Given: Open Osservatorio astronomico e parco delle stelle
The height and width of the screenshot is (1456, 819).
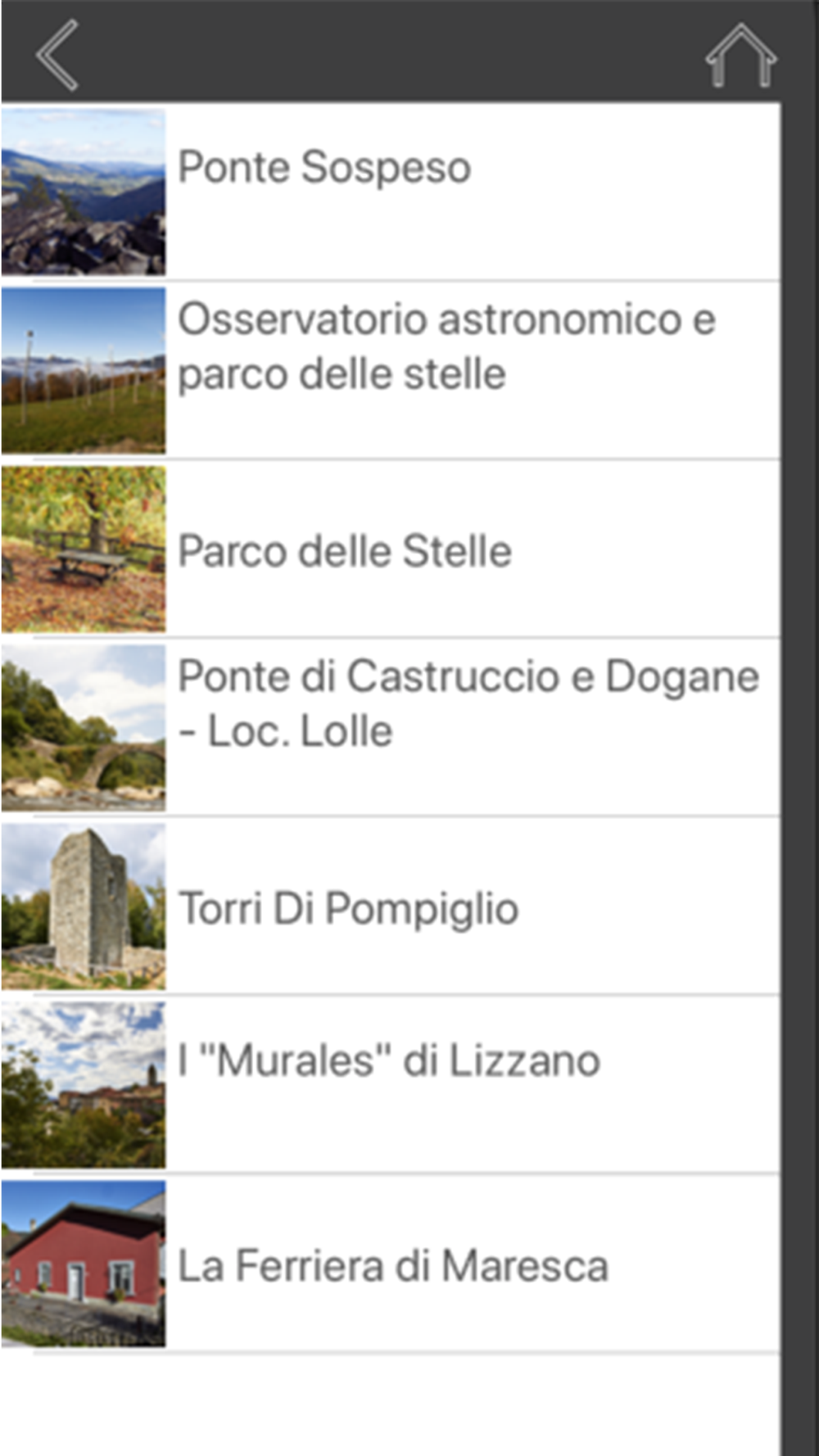Looking at the screenshot, I should point(390,370).
